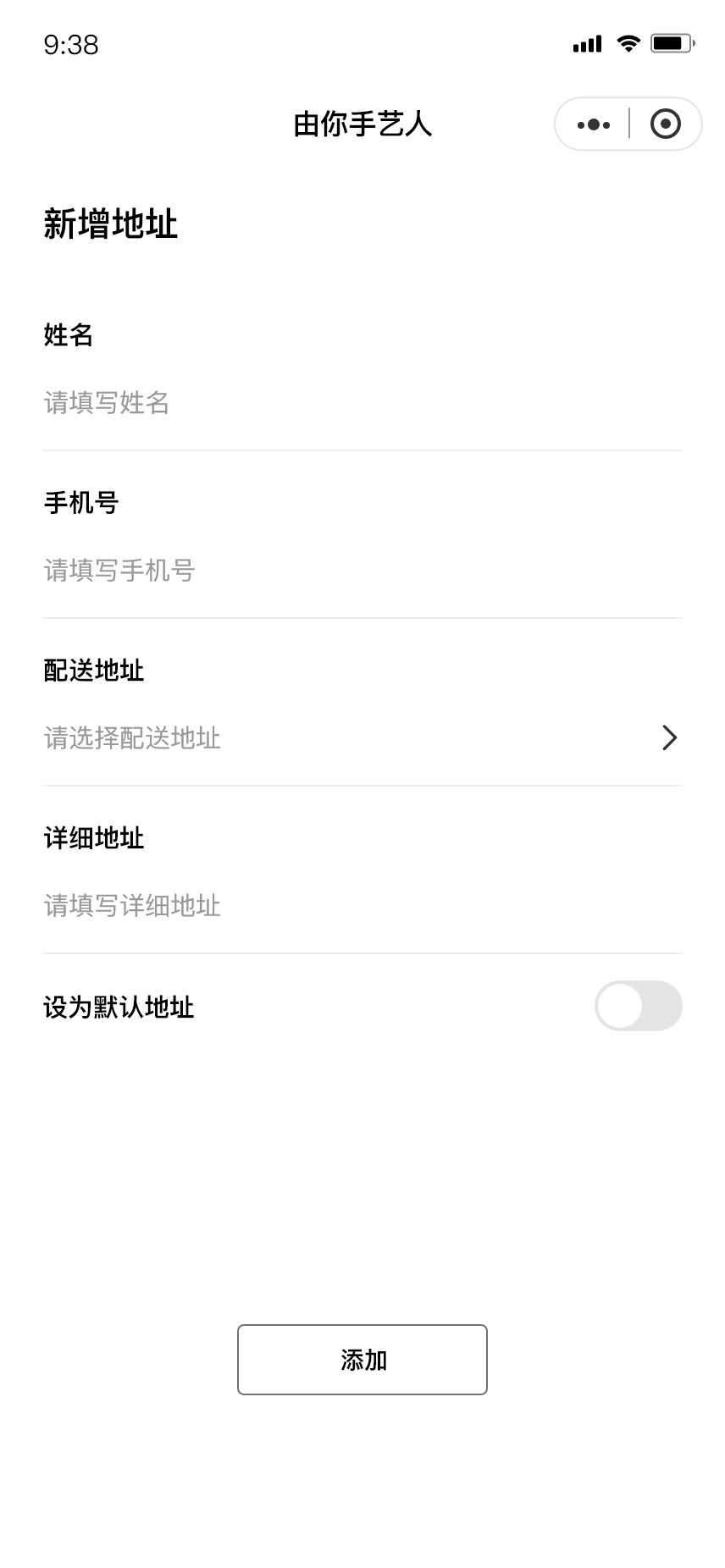Screen dimensions: 725x1568
Task: Open the mini program more-options menu
Action: pos(593,124)
